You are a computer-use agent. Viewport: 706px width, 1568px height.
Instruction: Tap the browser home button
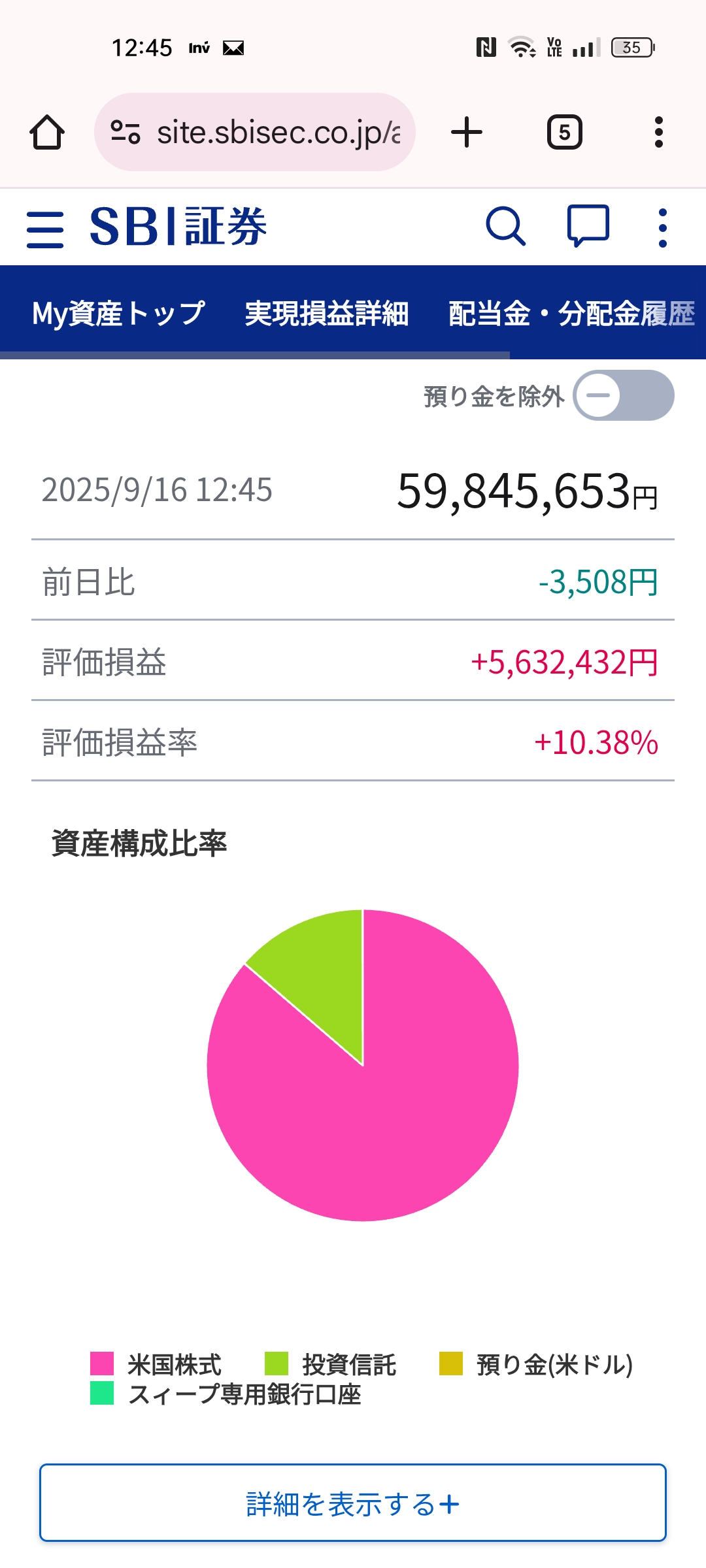point(47,133)
